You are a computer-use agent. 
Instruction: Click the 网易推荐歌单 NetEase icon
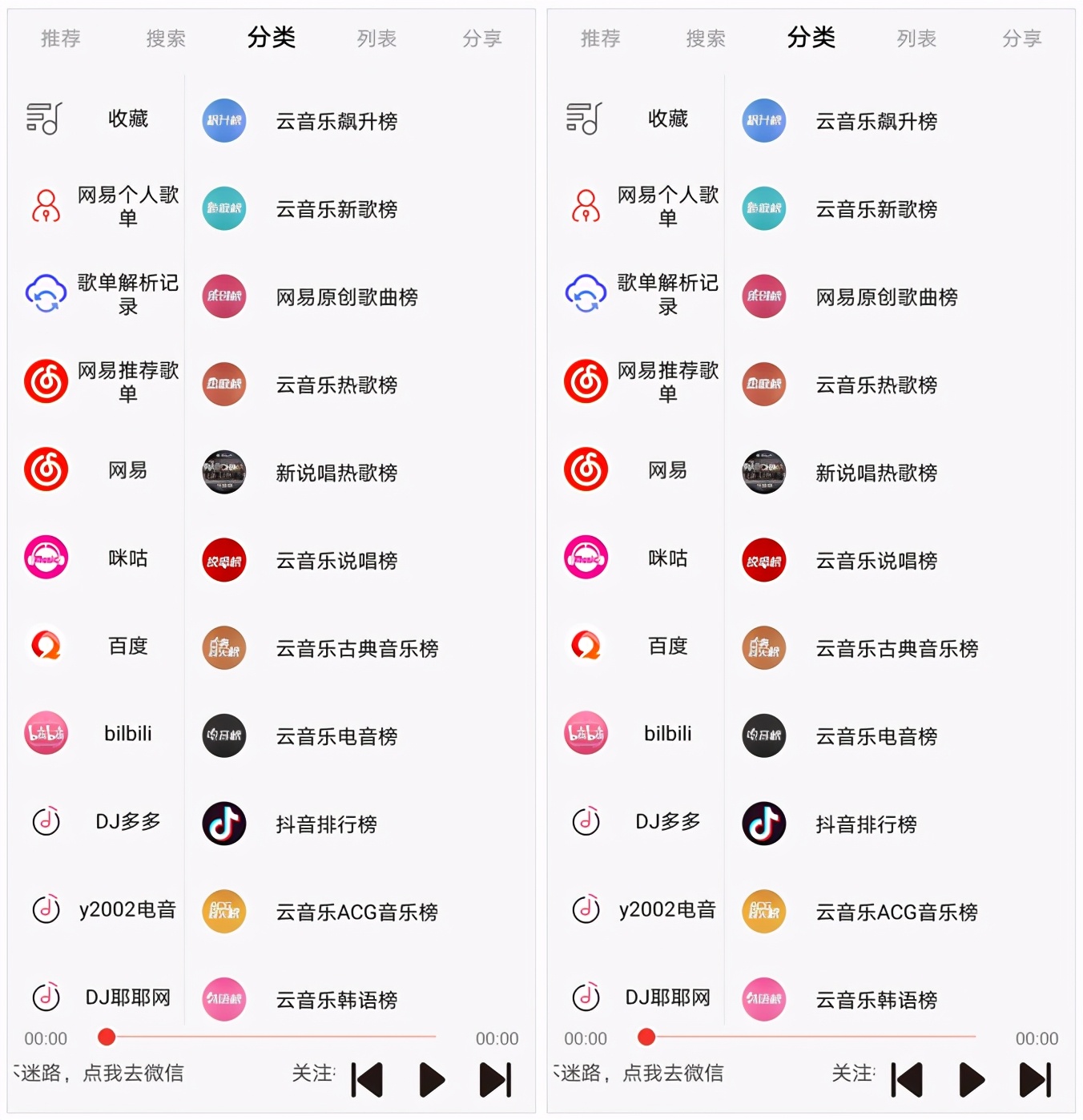(x=46, y=382)
